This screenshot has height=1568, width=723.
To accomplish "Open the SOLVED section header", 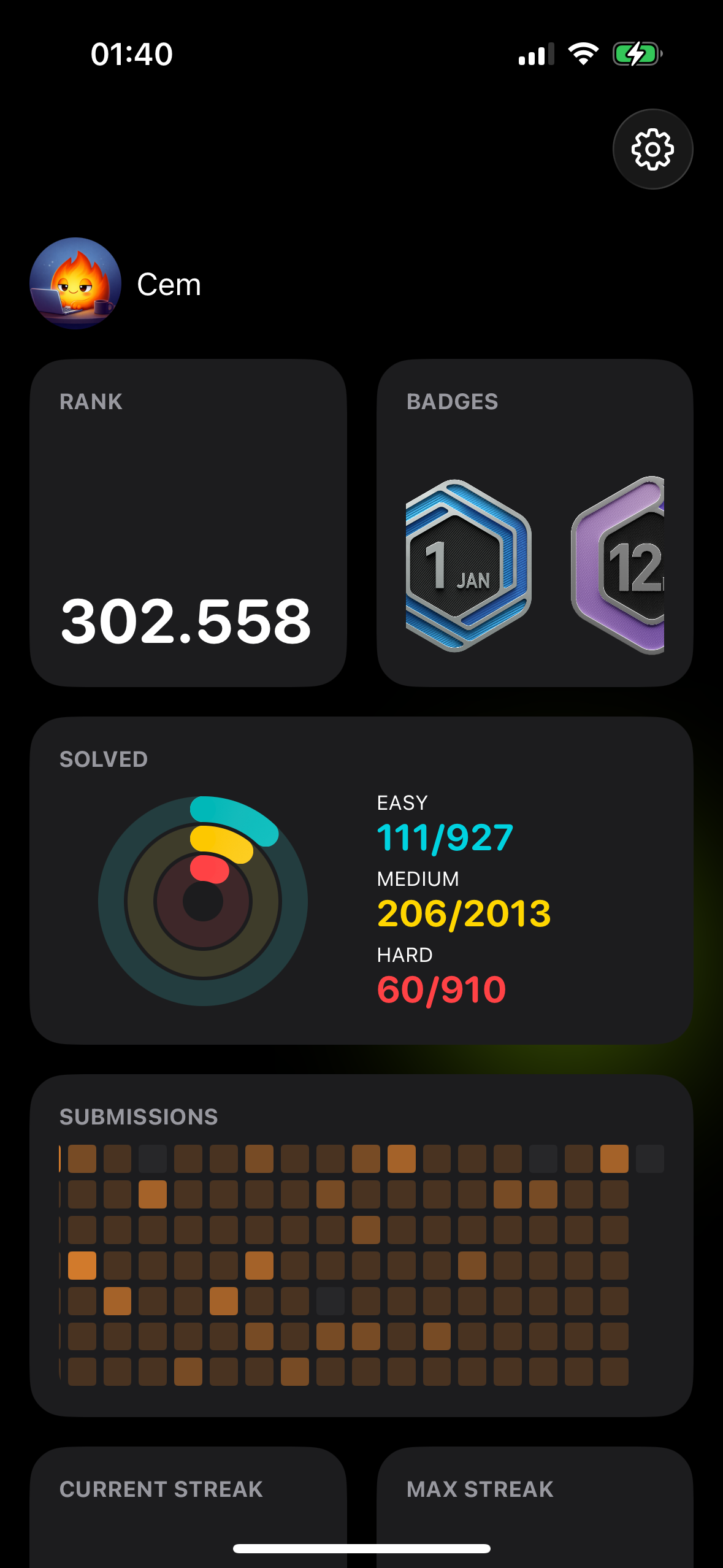I will pyautogui.click(x=103, y=758).
